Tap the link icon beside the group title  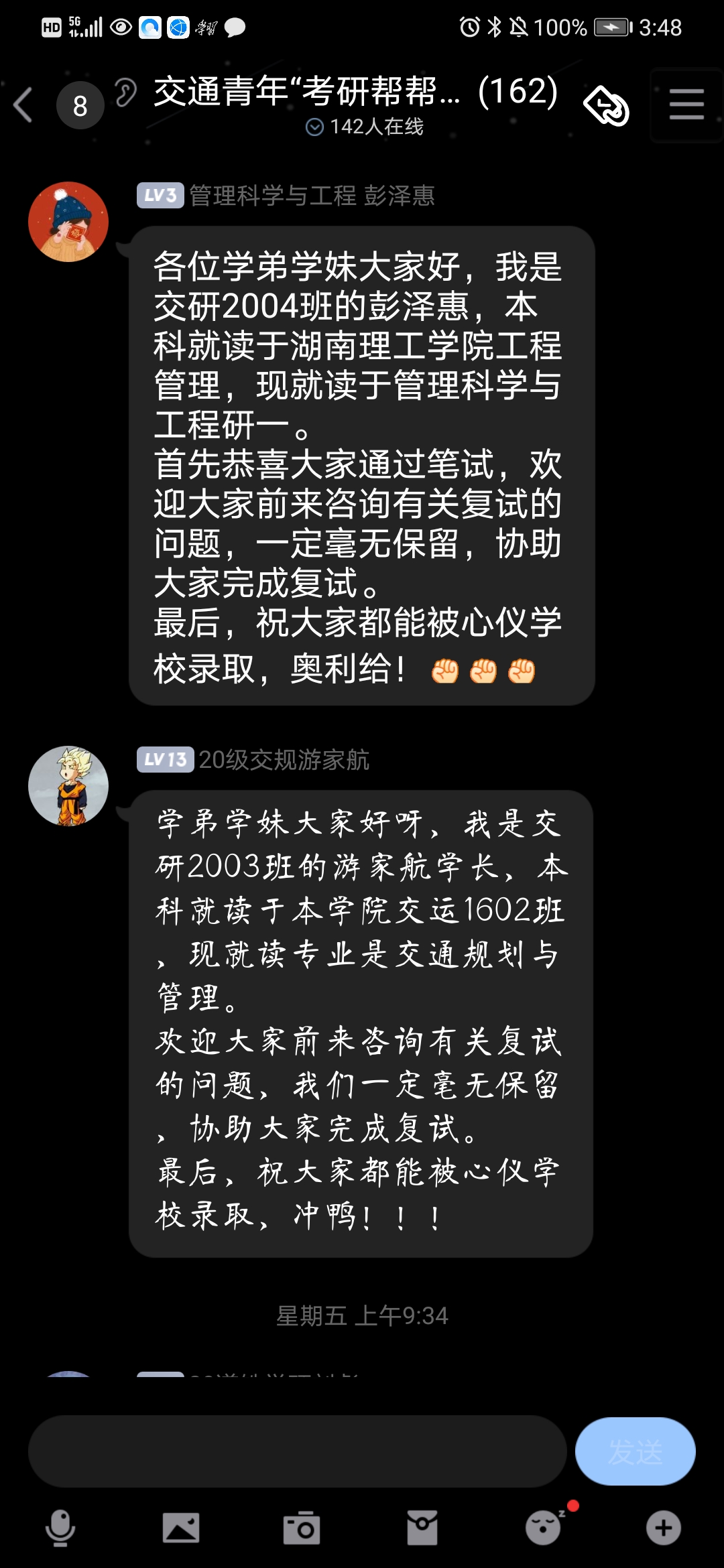coord(606,105)
